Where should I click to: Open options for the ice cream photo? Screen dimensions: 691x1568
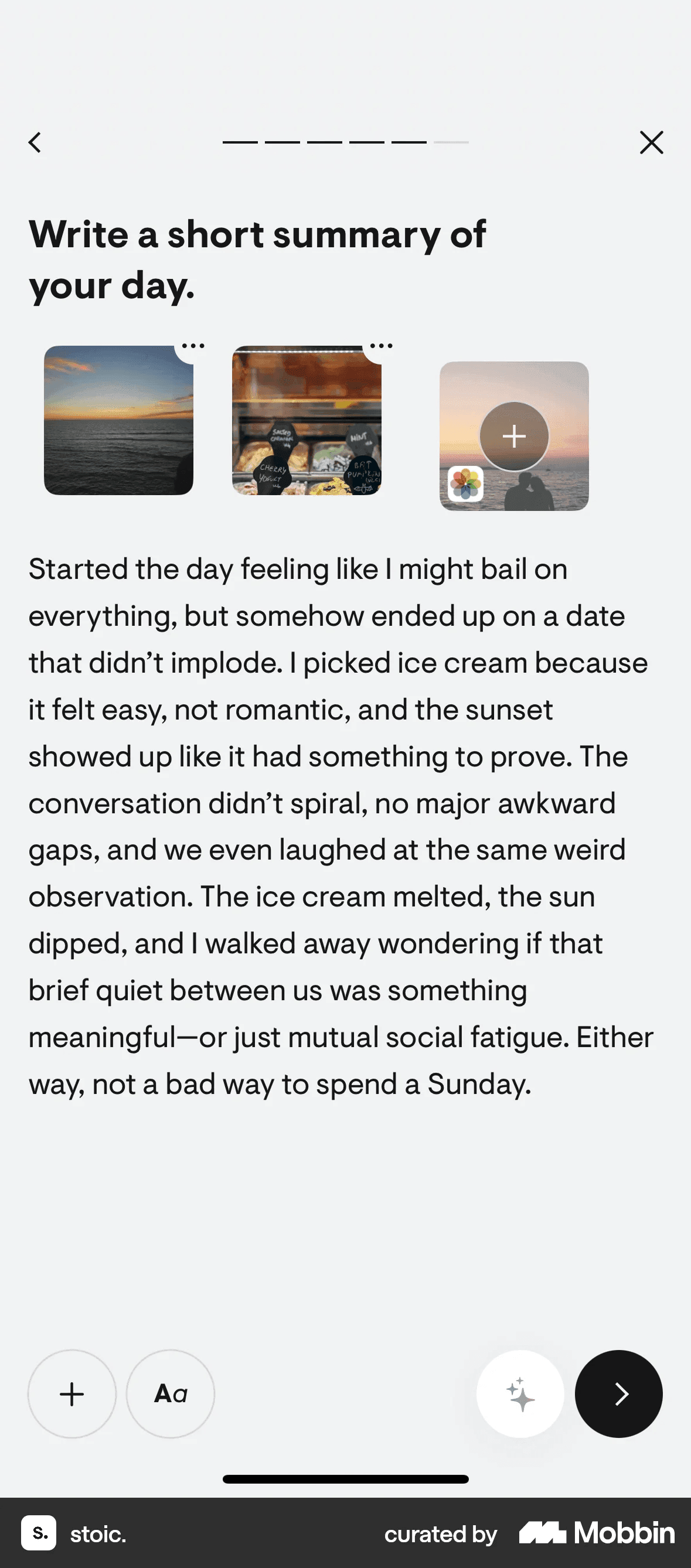[381, 346]
